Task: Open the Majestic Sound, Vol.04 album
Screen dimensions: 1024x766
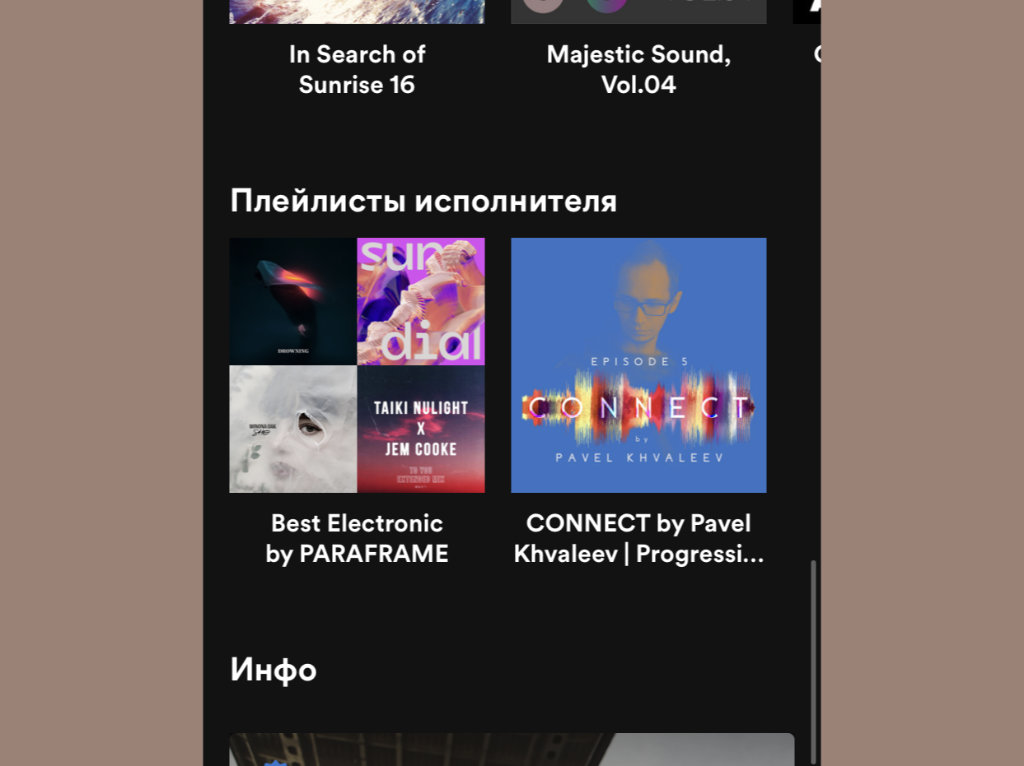Action: [638, 68]
